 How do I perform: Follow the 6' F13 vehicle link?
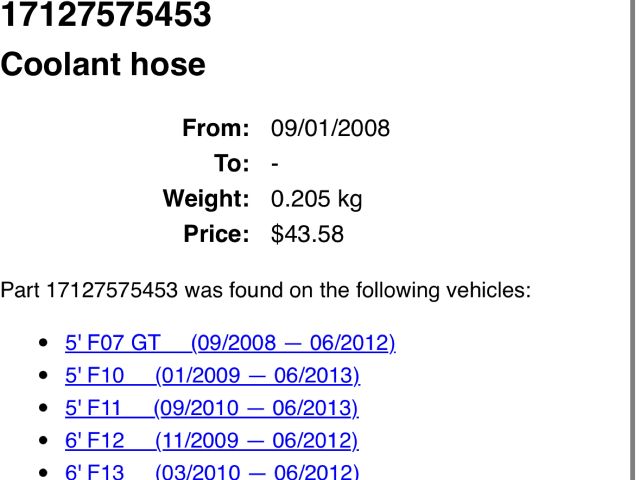point(211,472)
